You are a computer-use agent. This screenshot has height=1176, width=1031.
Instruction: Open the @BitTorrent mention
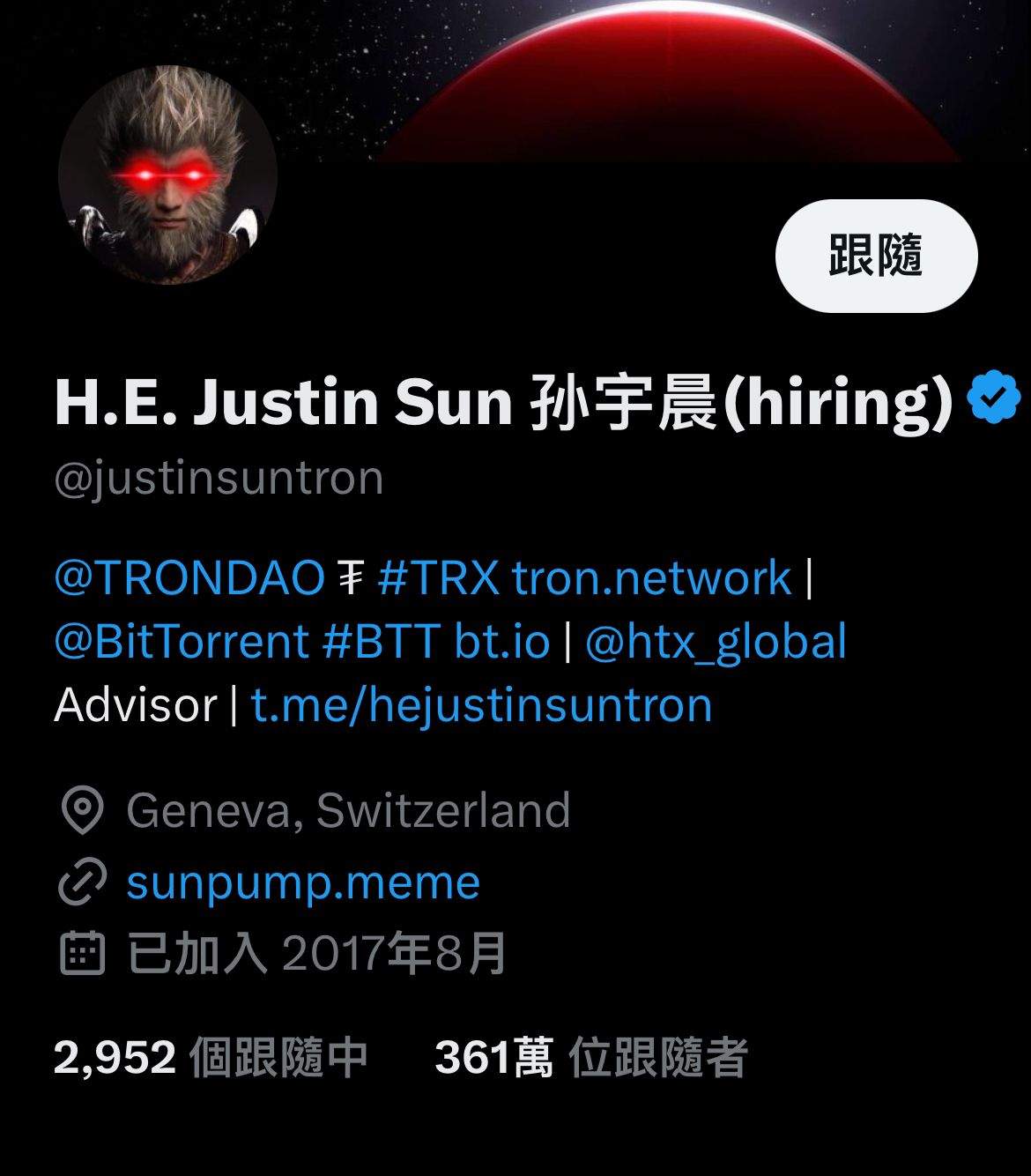coord(181,641)
